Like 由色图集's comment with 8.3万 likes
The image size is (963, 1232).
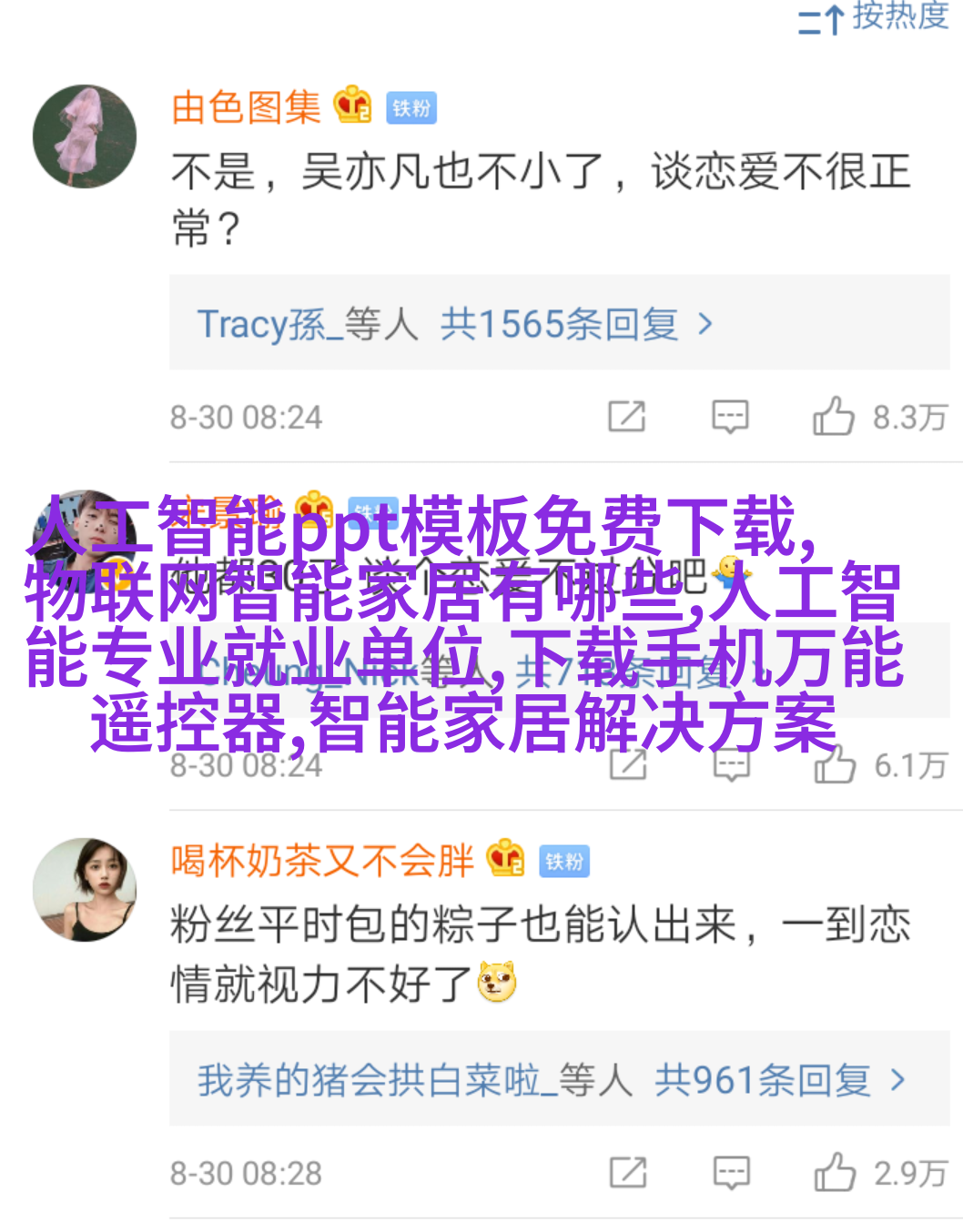pyautogui.click(x=834, y=417)
